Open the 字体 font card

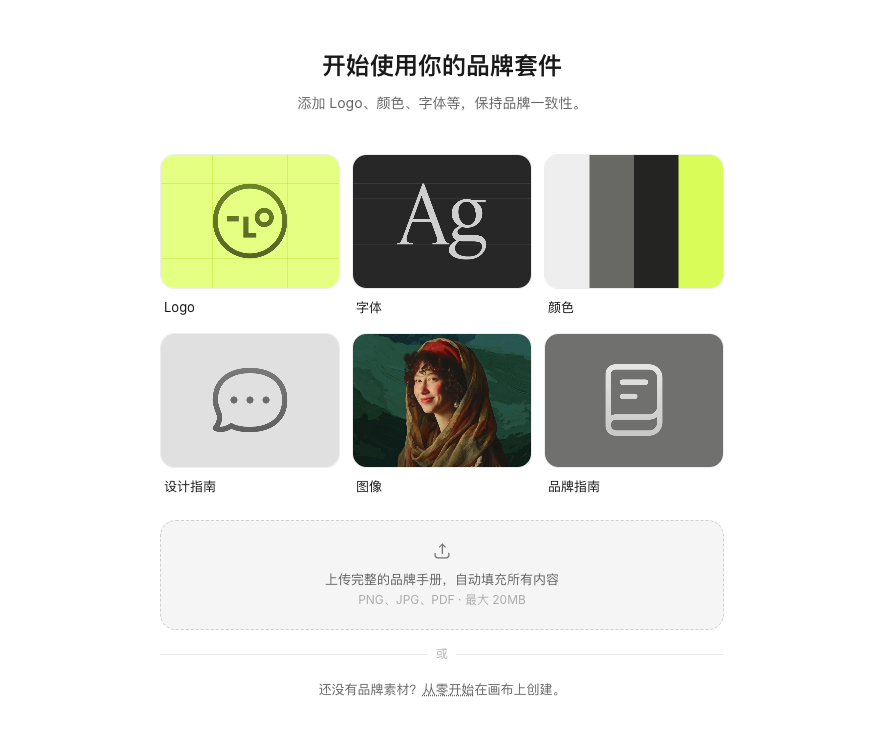[x=442, y=221]
